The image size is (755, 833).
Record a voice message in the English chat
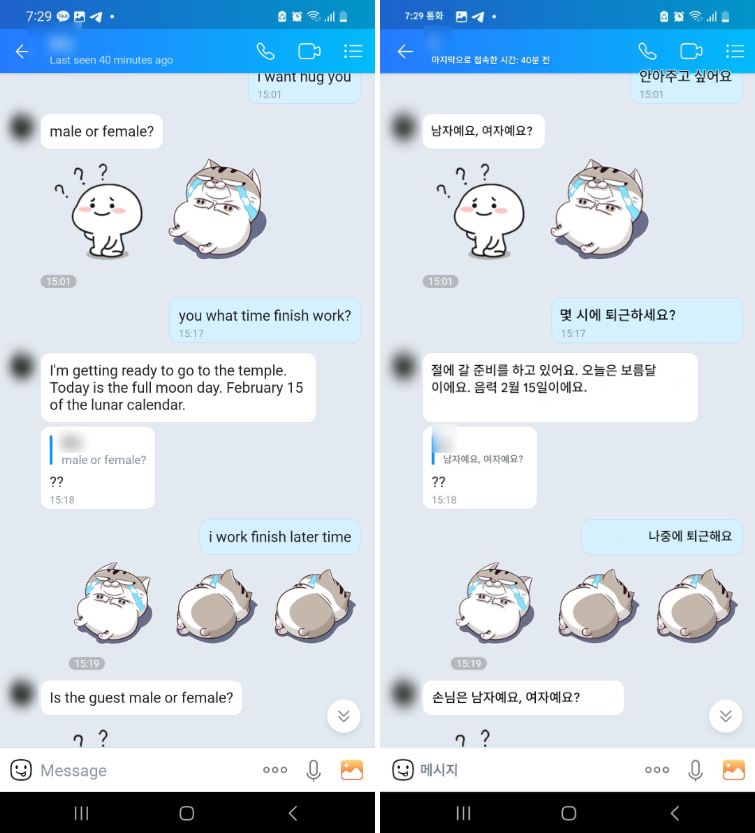(x=313, y=770)
